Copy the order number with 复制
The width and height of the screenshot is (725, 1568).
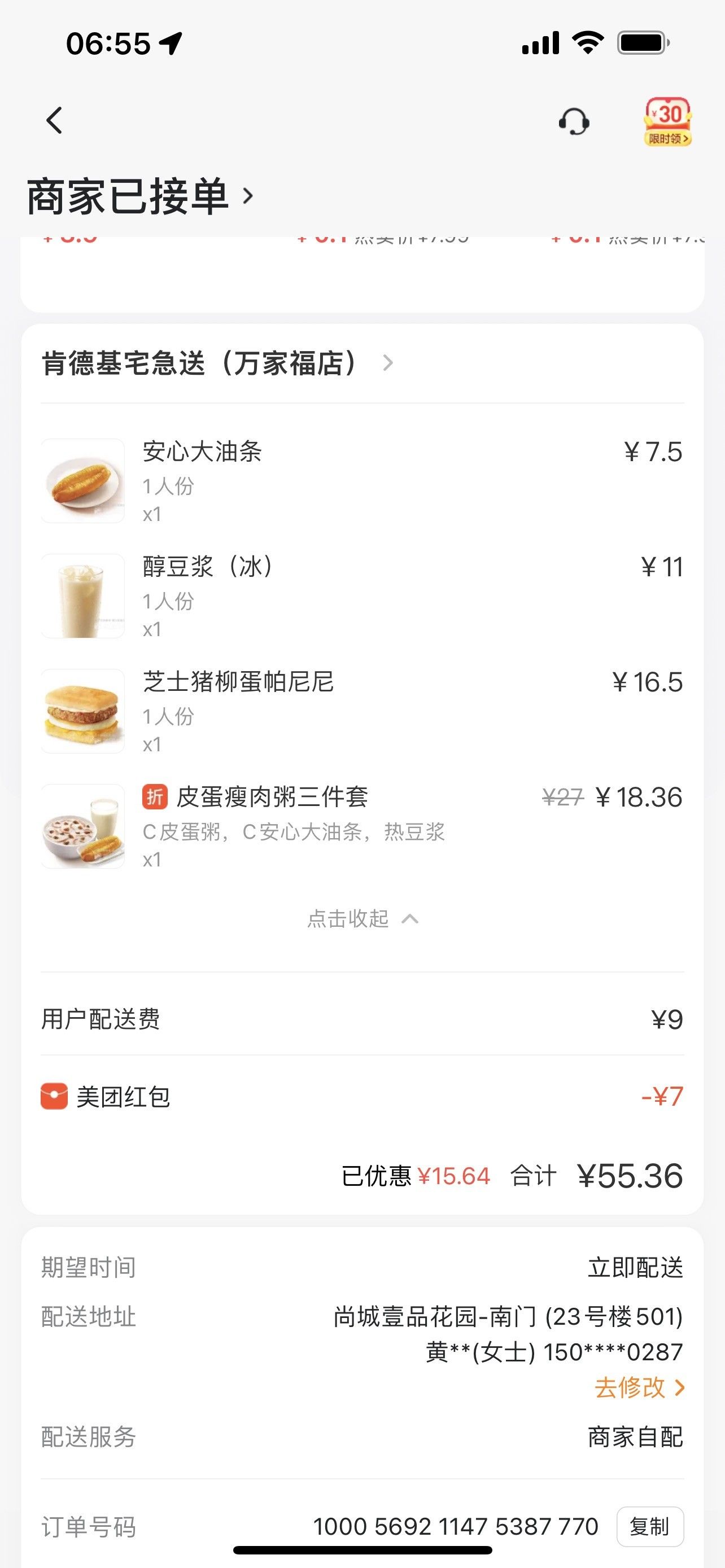pos(649,1527)
